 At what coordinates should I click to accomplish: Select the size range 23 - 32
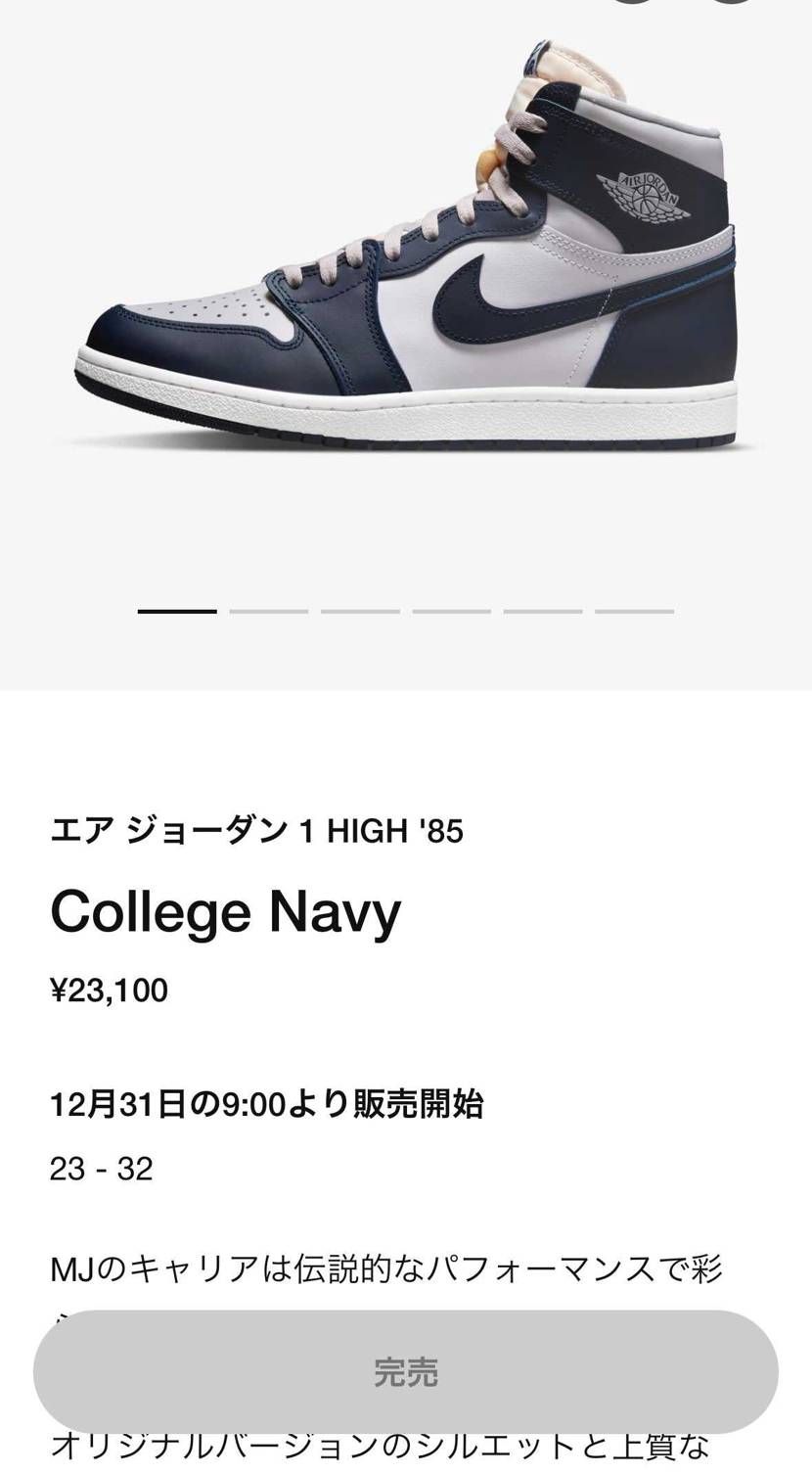click(x=101, y=1168)
